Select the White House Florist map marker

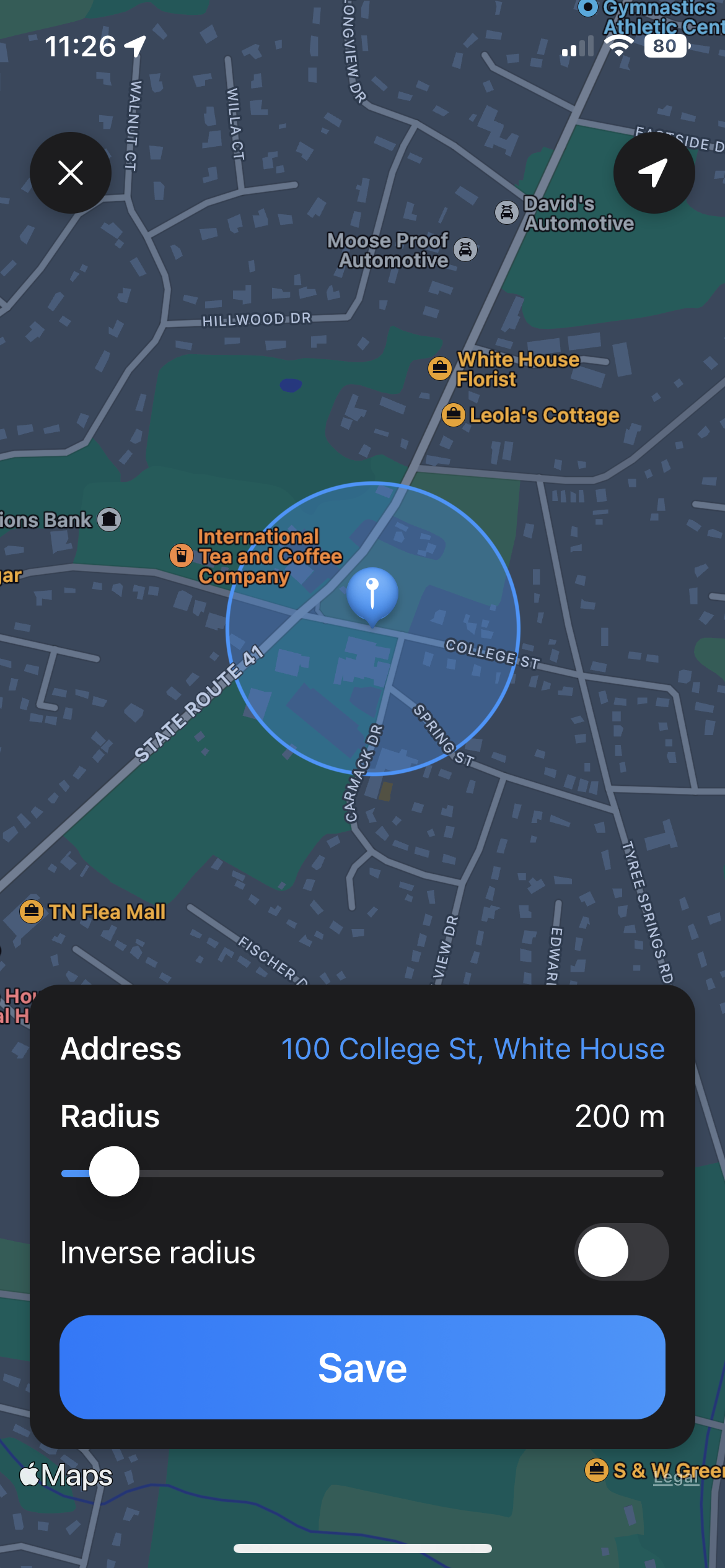pos(440,368)
